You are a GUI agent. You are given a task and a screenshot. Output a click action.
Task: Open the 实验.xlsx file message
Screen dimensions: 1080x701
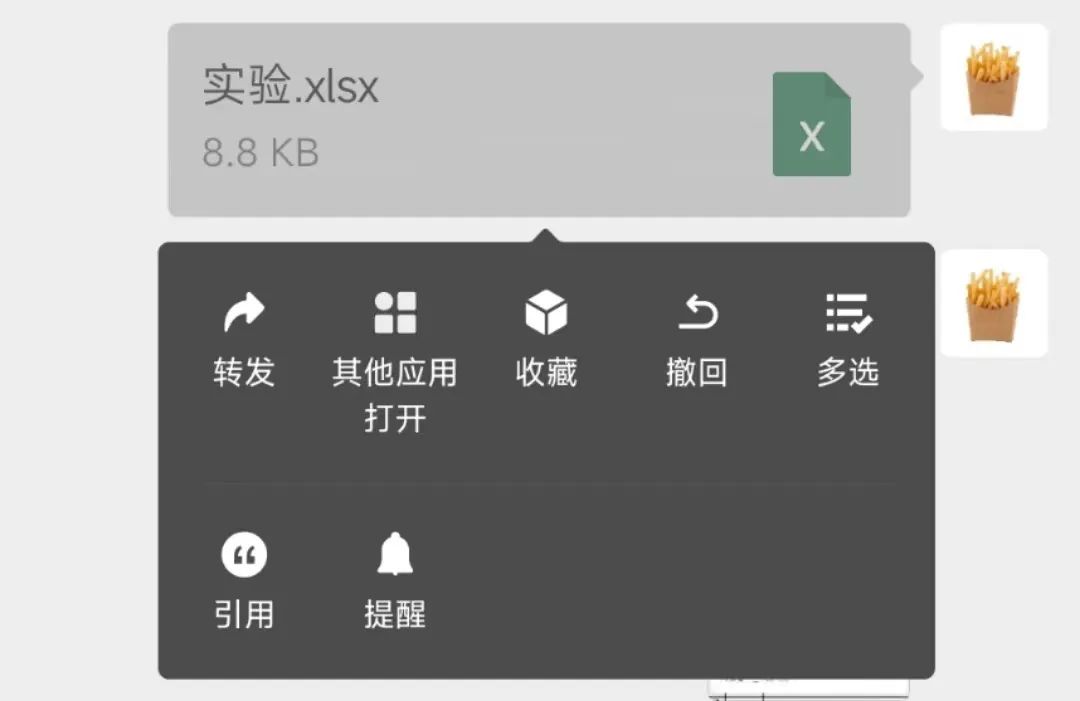pyautogui.click(x=538, y=120)
